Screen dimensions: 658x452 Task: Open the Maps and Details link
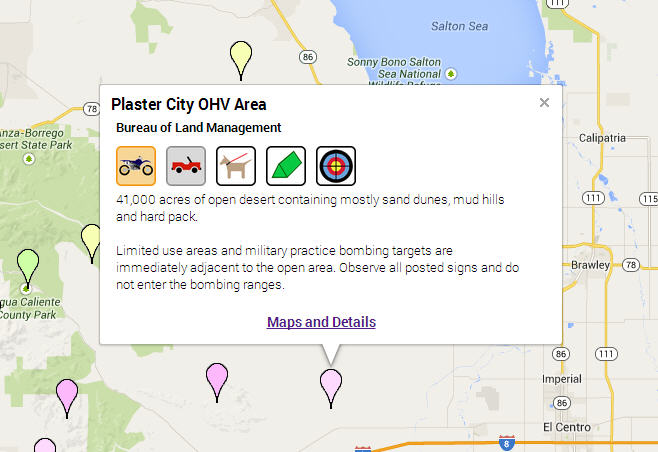tap(321, 322)
